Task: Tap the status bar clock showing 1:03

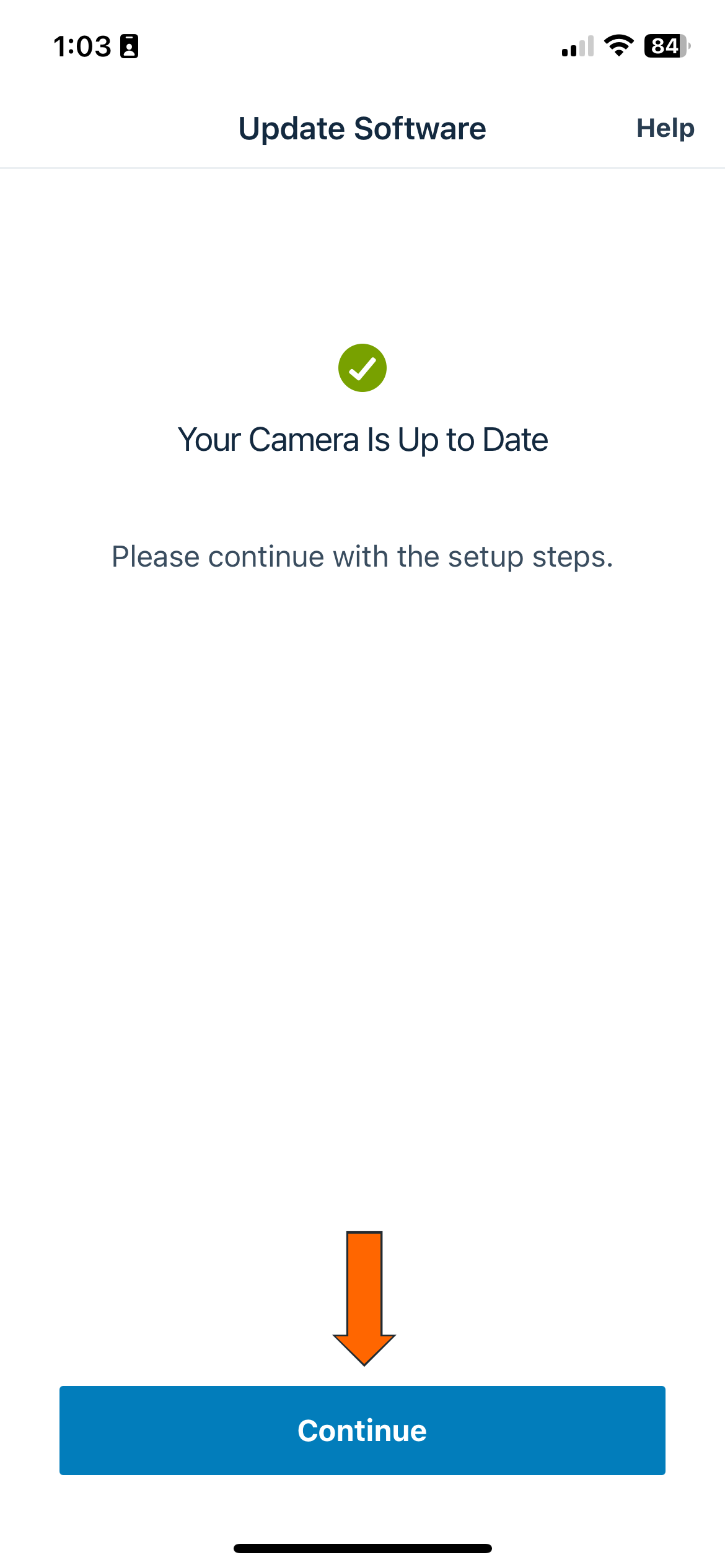Action: 84,45
